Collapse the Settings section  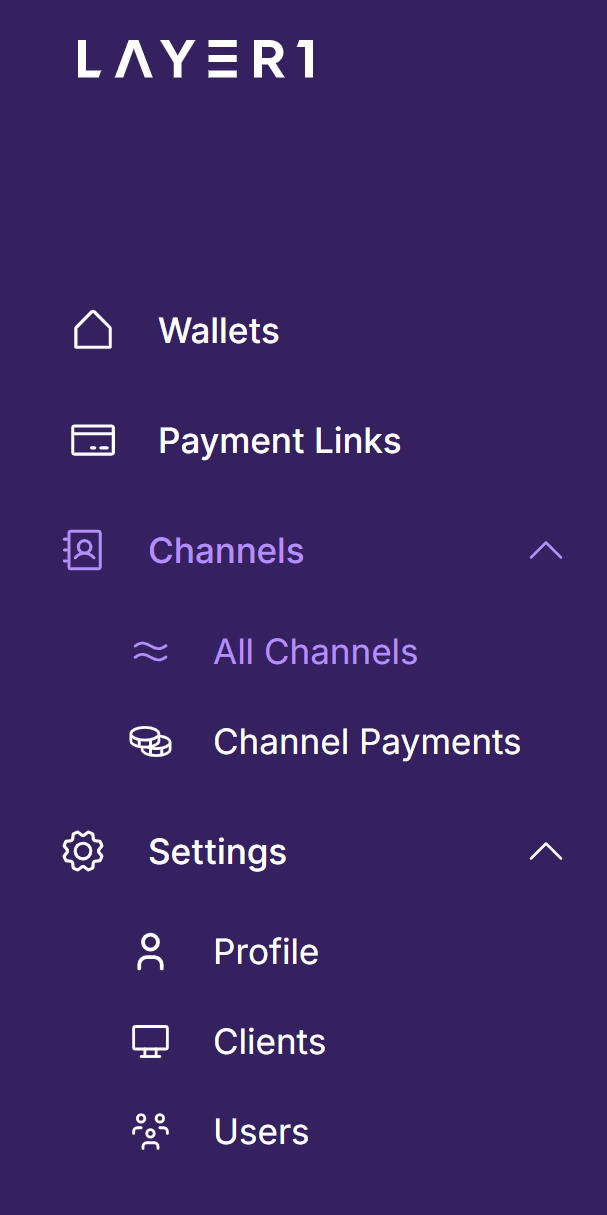pos(545,852)
